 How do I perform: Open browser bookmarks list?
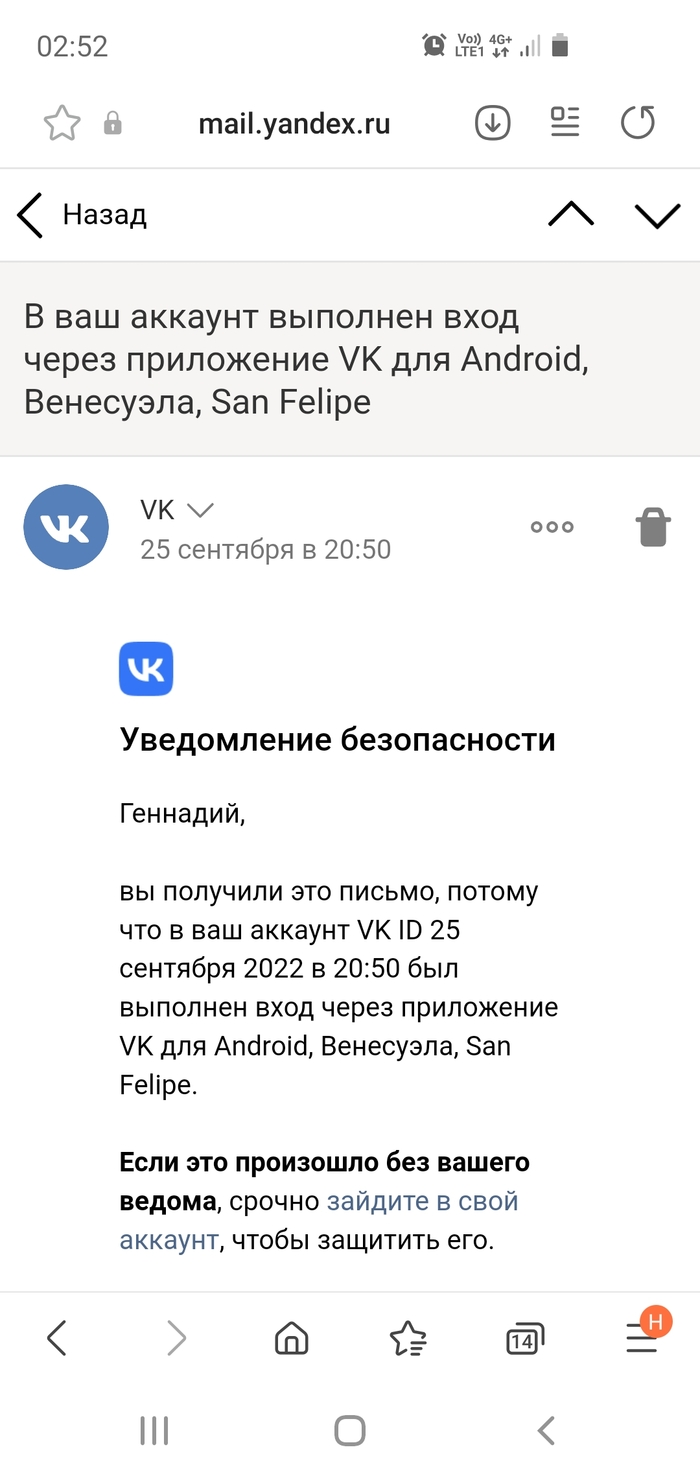407,1337
